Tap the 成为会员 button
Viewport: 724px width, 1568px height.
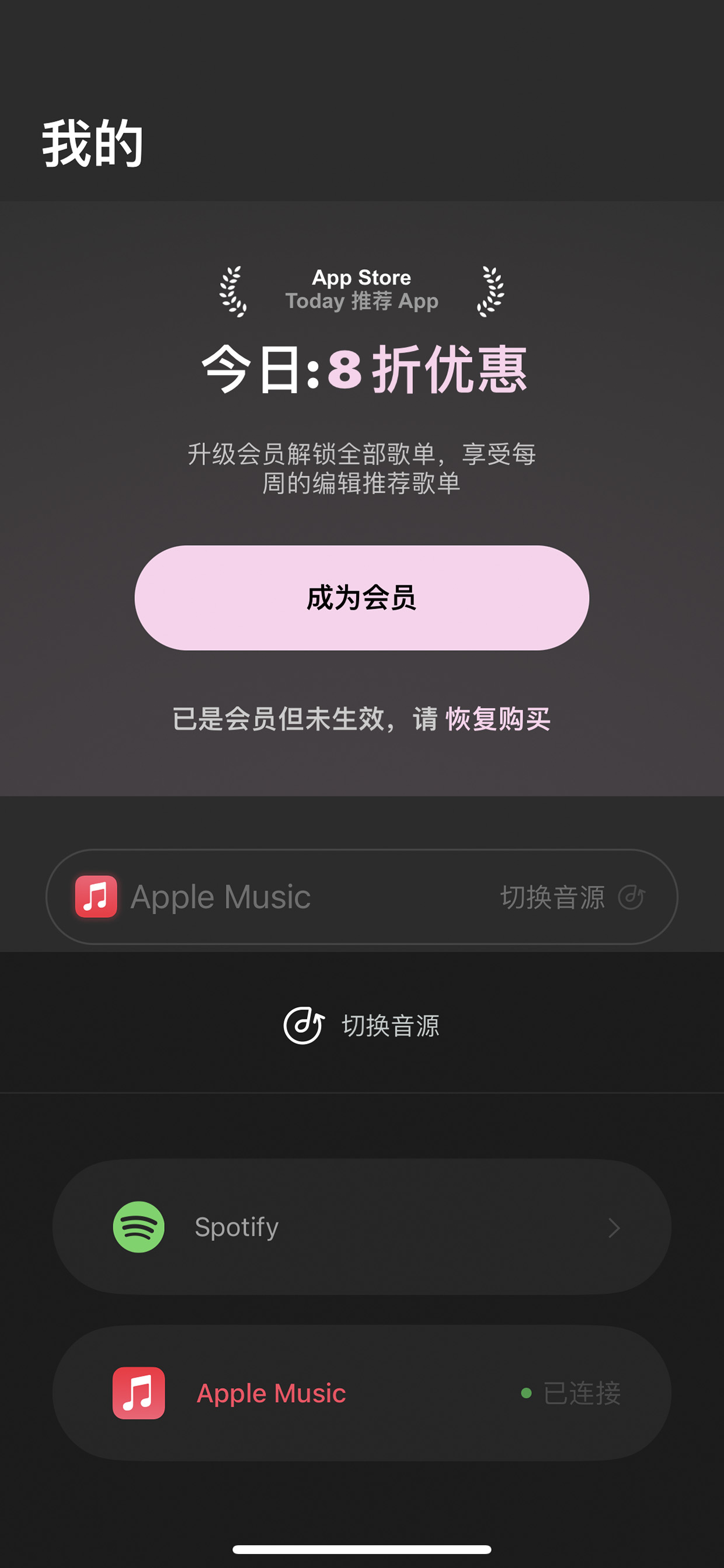click(361, 598)
